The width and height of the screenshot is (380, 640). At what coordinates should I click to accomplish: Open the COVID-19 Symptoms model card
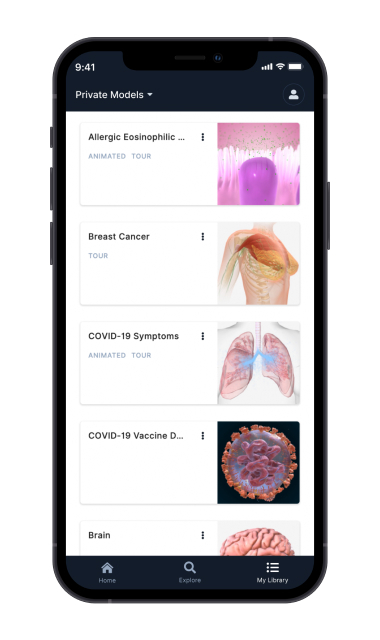(190, 363)
